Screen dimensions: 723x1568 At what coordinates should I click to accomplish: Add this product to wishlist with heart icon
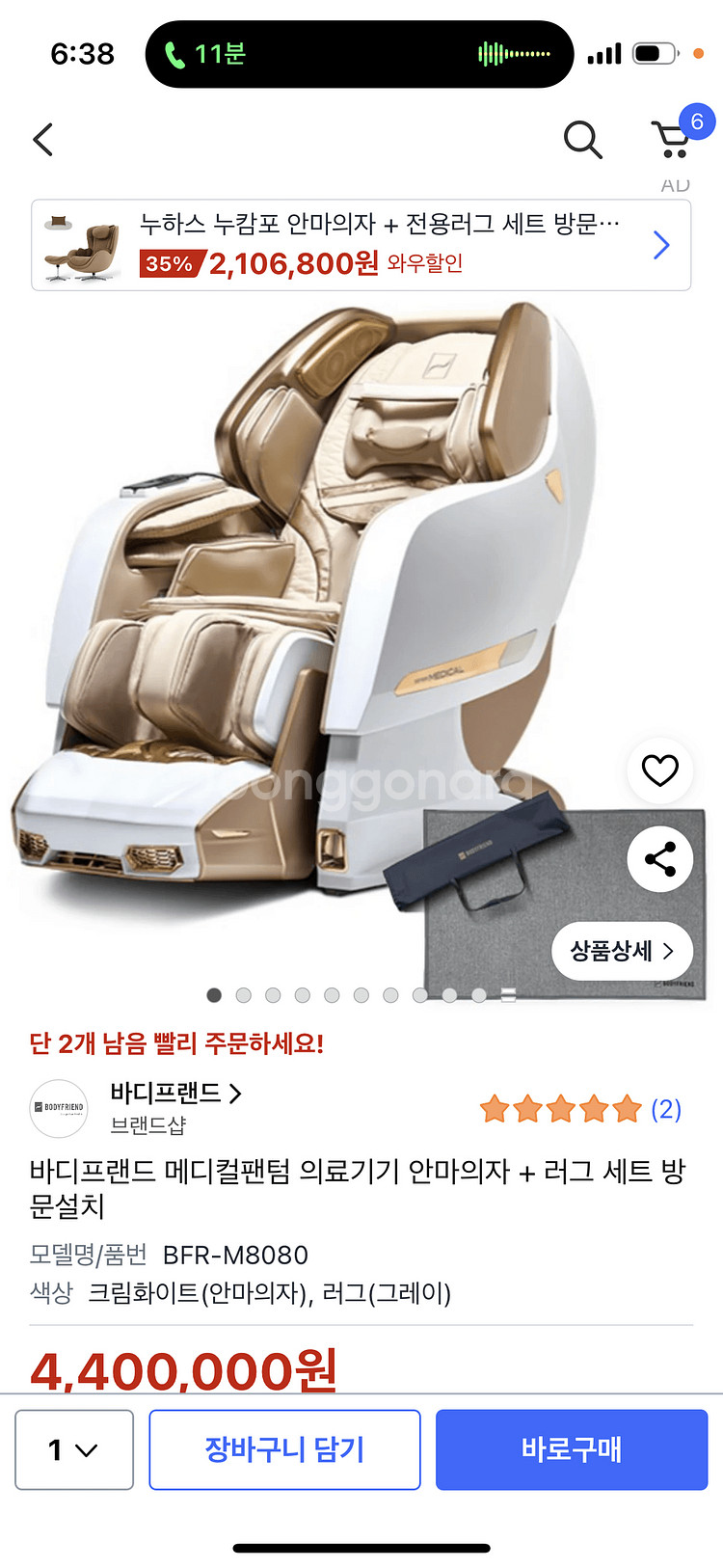(659, 770)
